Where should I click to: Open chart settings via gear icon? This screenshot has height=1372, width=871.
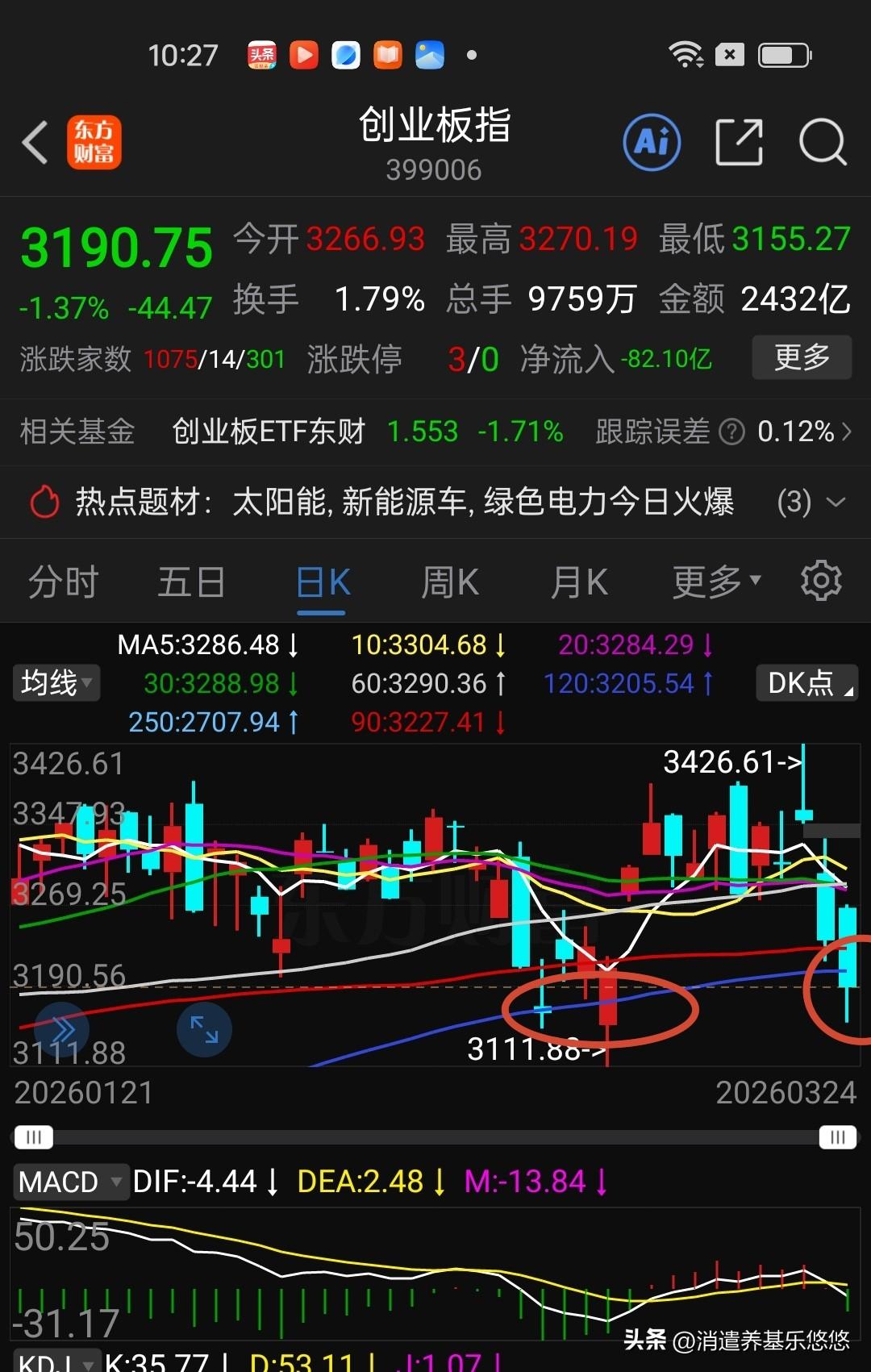point(821,581)
